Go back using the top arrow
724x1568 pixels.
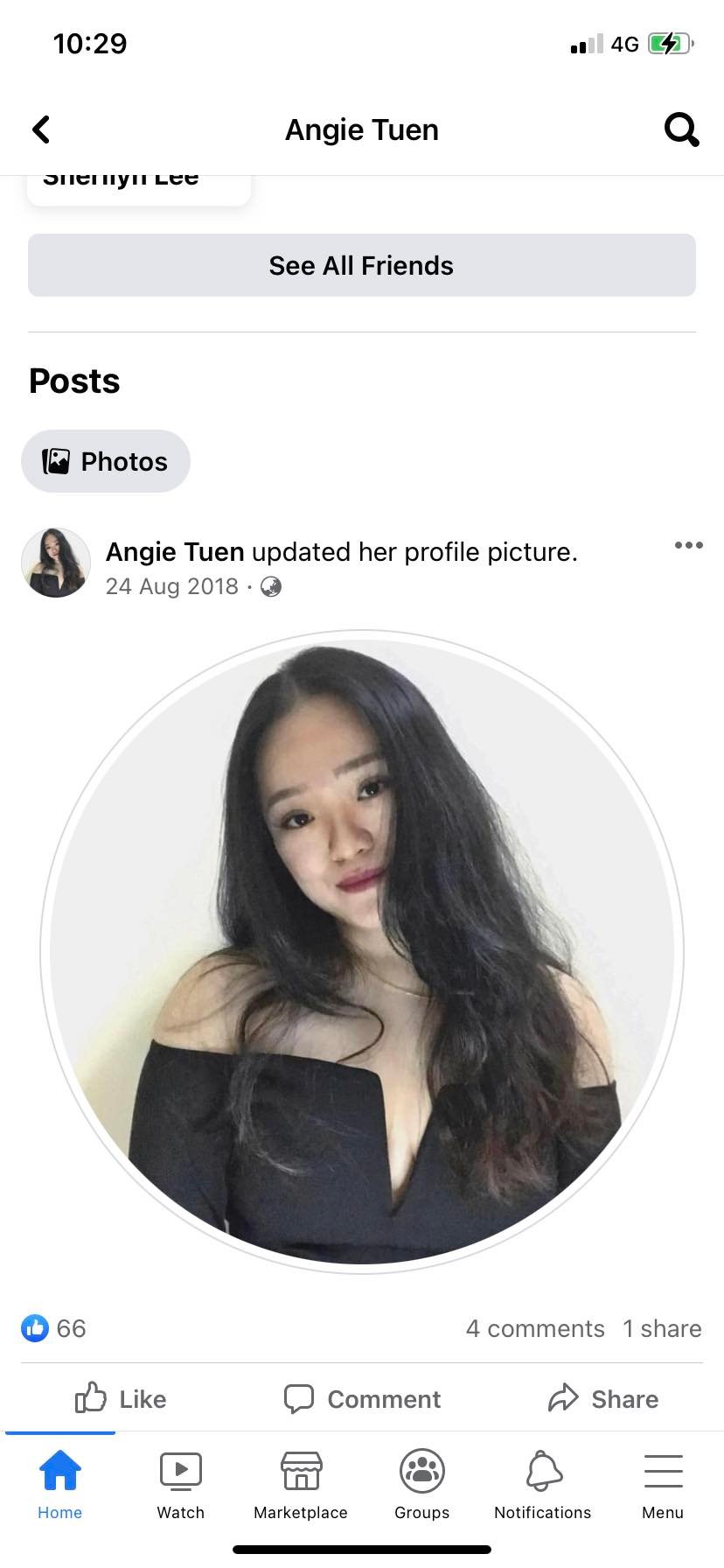click(x=41, y=129)
